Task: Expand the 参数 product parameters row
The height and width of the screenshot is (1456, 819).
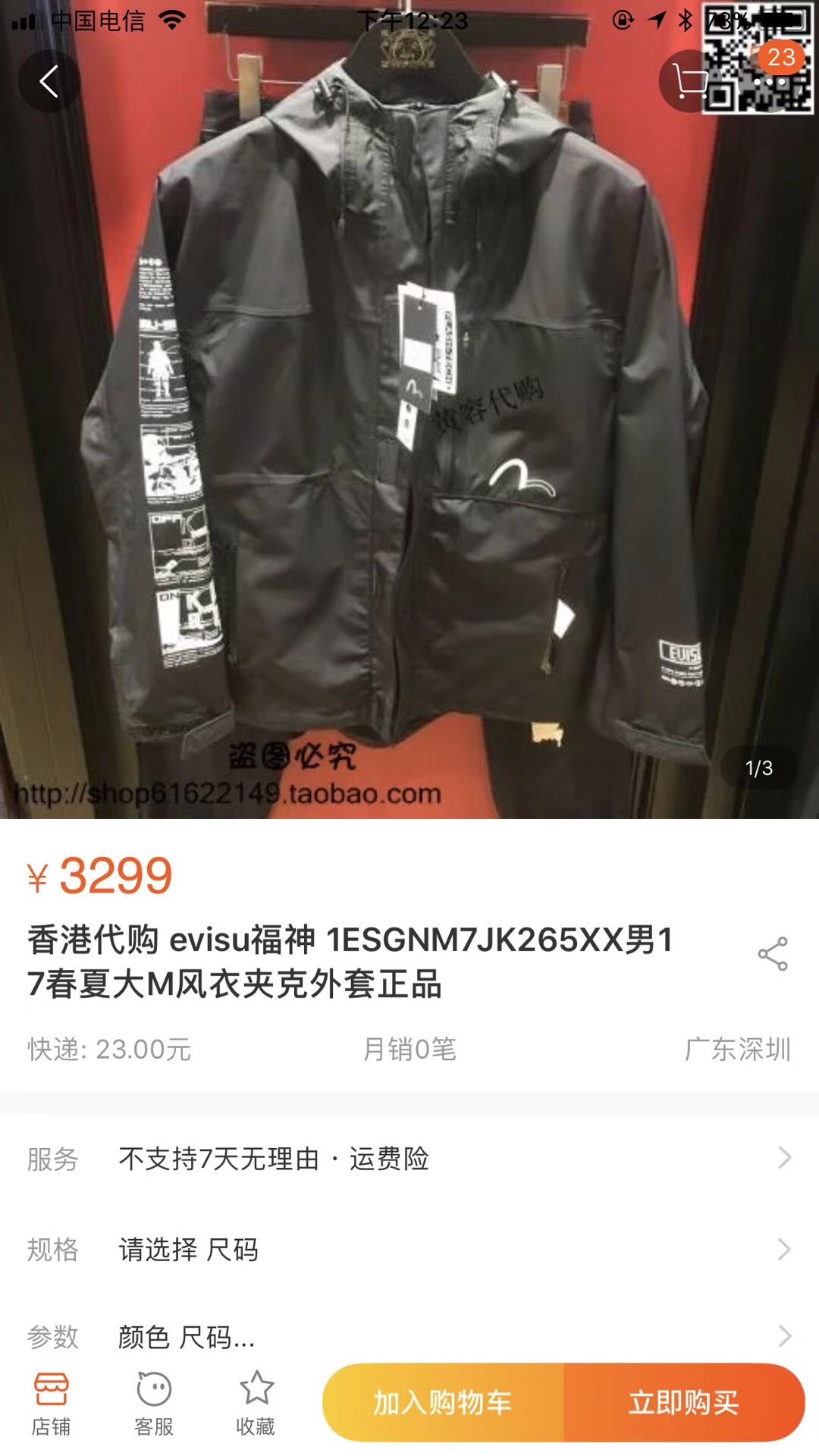Action: pyautogui.click(x=409, y=1336)
